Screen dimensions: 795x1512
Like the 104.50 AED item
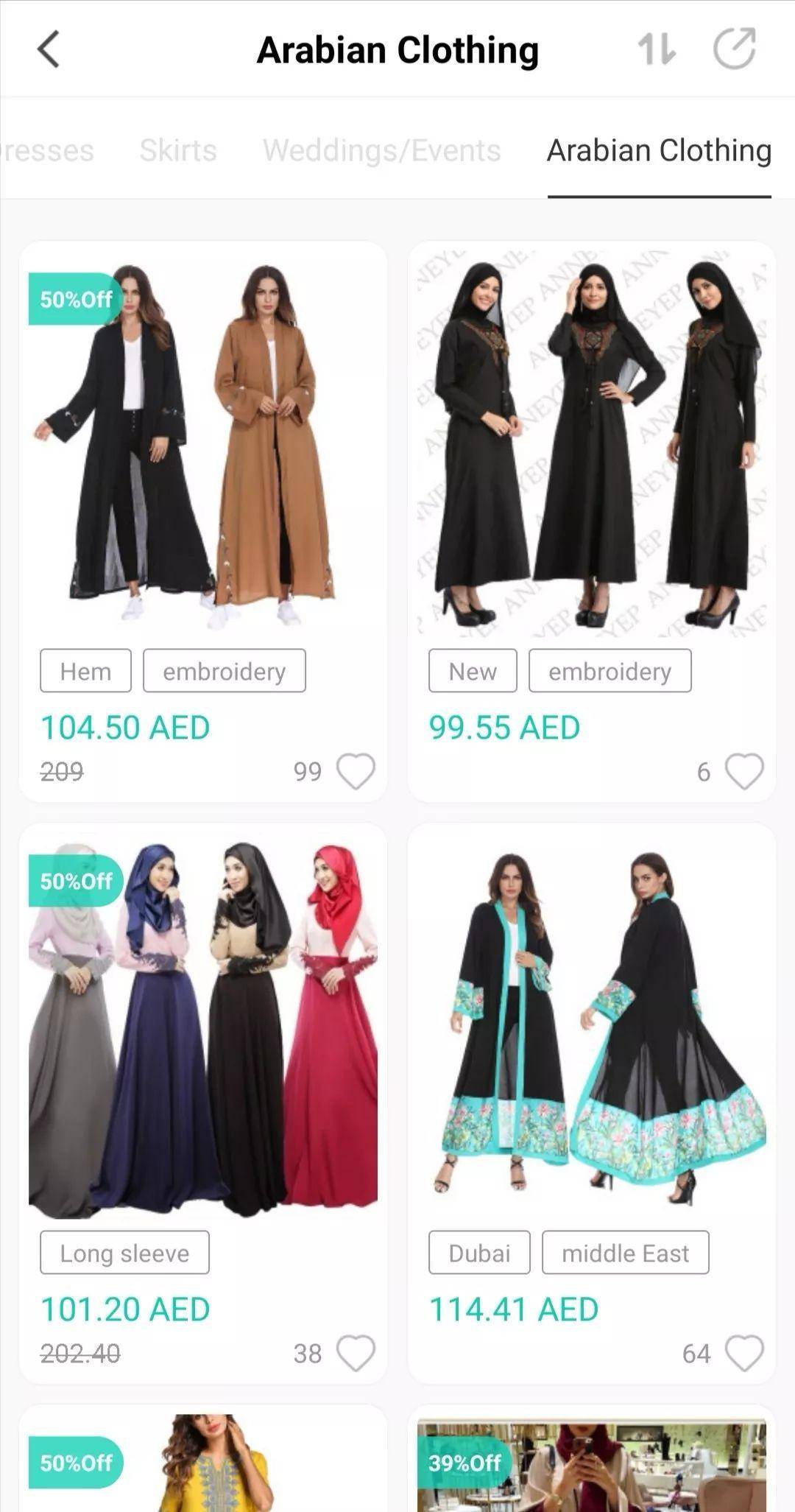pyautogui.click(x=356, y=771)
